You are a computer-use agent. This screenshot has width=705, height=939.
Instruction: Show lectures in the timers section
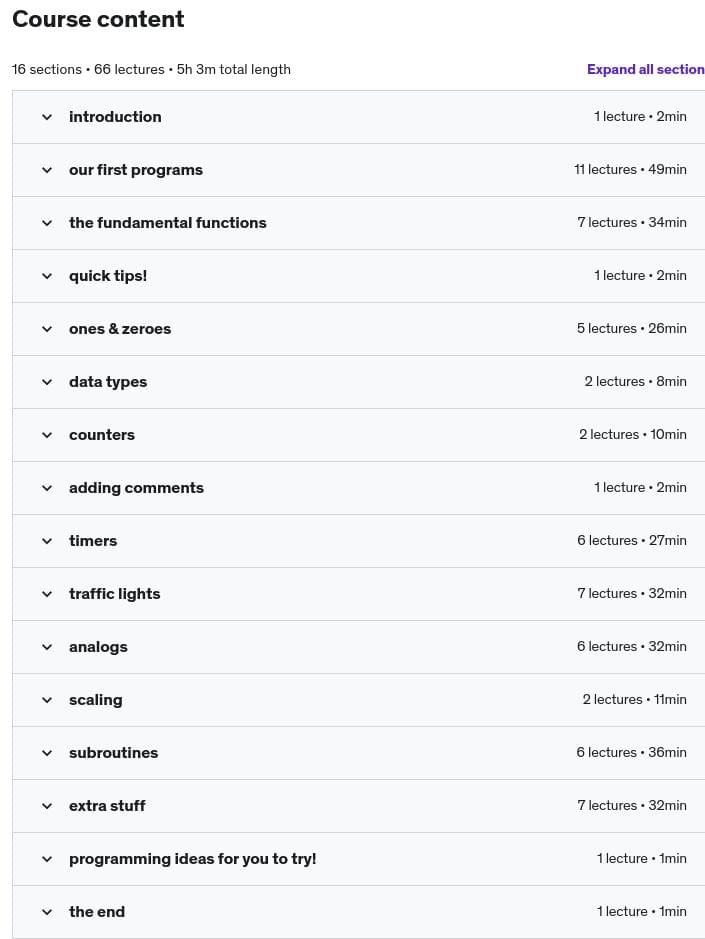coord(93,541)
